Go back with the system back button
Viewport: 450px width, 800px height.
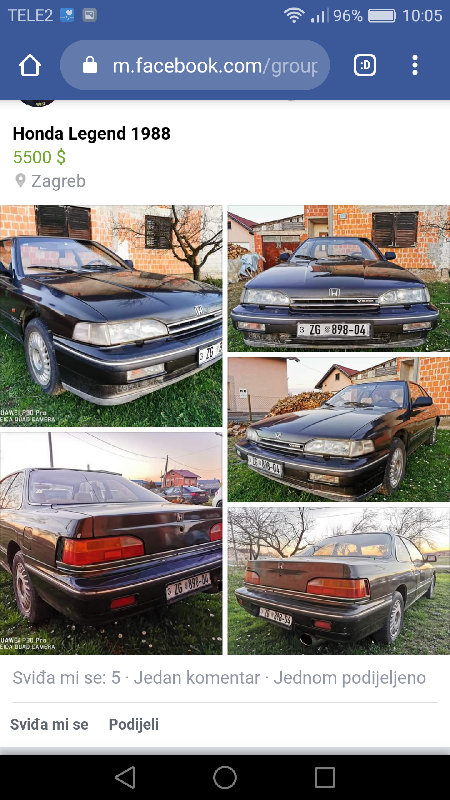tap(125, 778)
